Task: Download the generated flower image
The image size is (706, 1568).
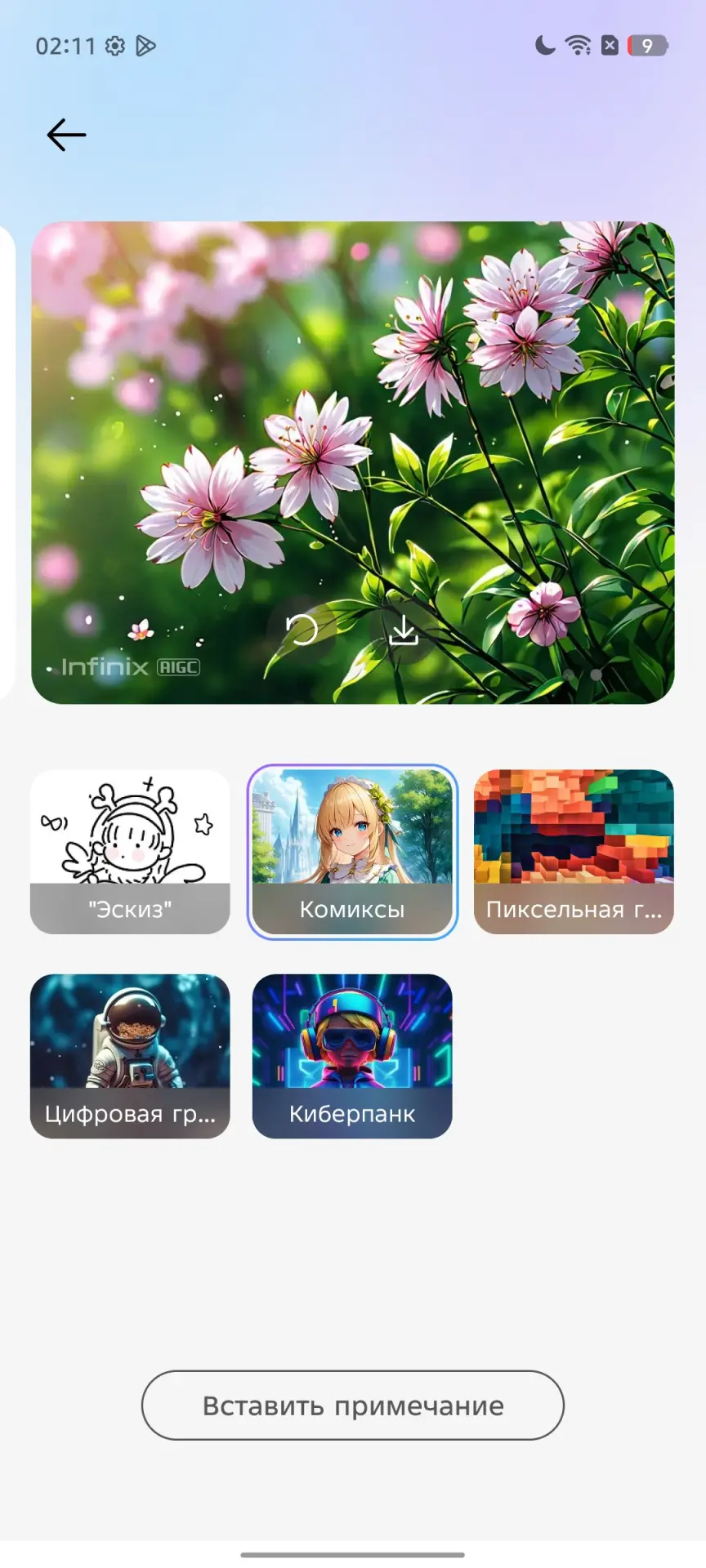Action: [x=404, y=630]
